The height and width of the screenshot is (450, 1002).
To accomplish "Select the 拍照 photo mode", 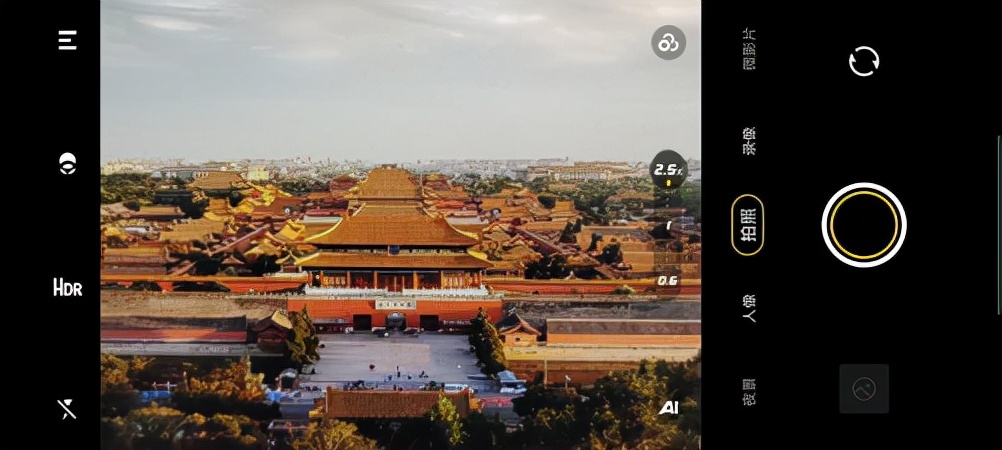I will coord(748,225).
